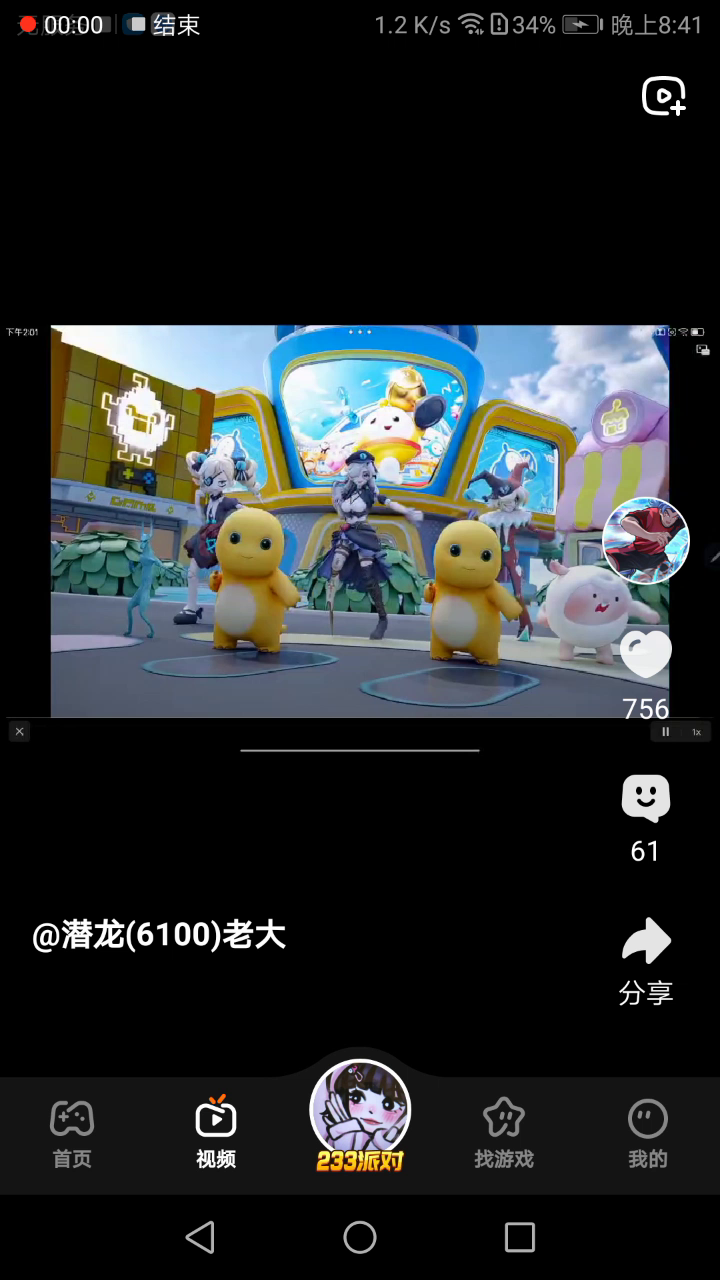The image size is (720, 1280).
Task: Open the comments for this video
Action: [x=645, y=798]
